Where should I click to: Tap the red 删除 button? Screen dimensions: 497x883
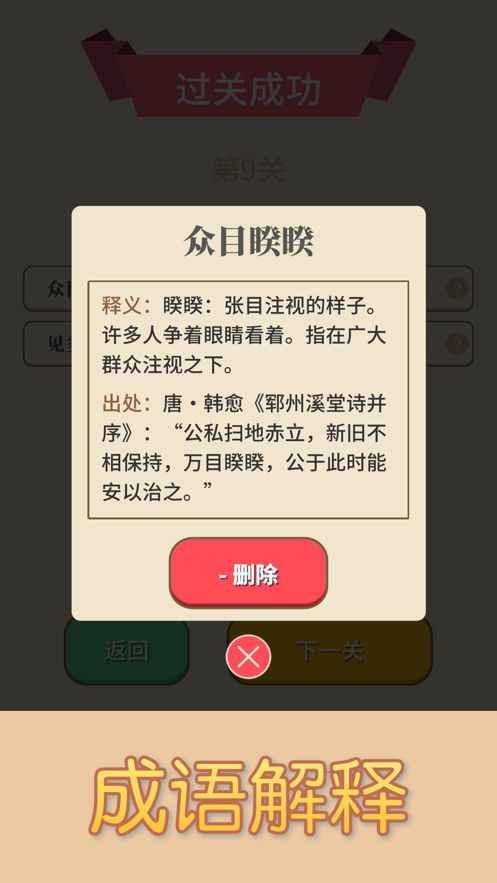pos(248,572)
